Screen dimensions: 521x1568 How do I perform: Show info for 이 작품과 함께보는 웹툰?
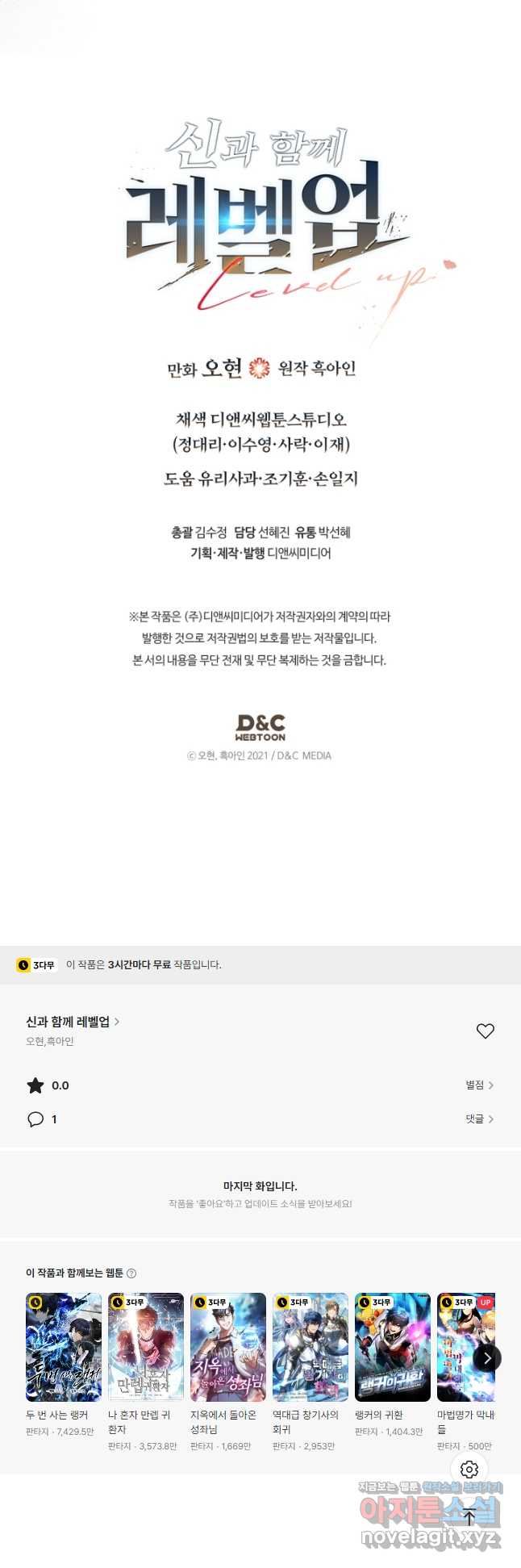click(131, 1273)
